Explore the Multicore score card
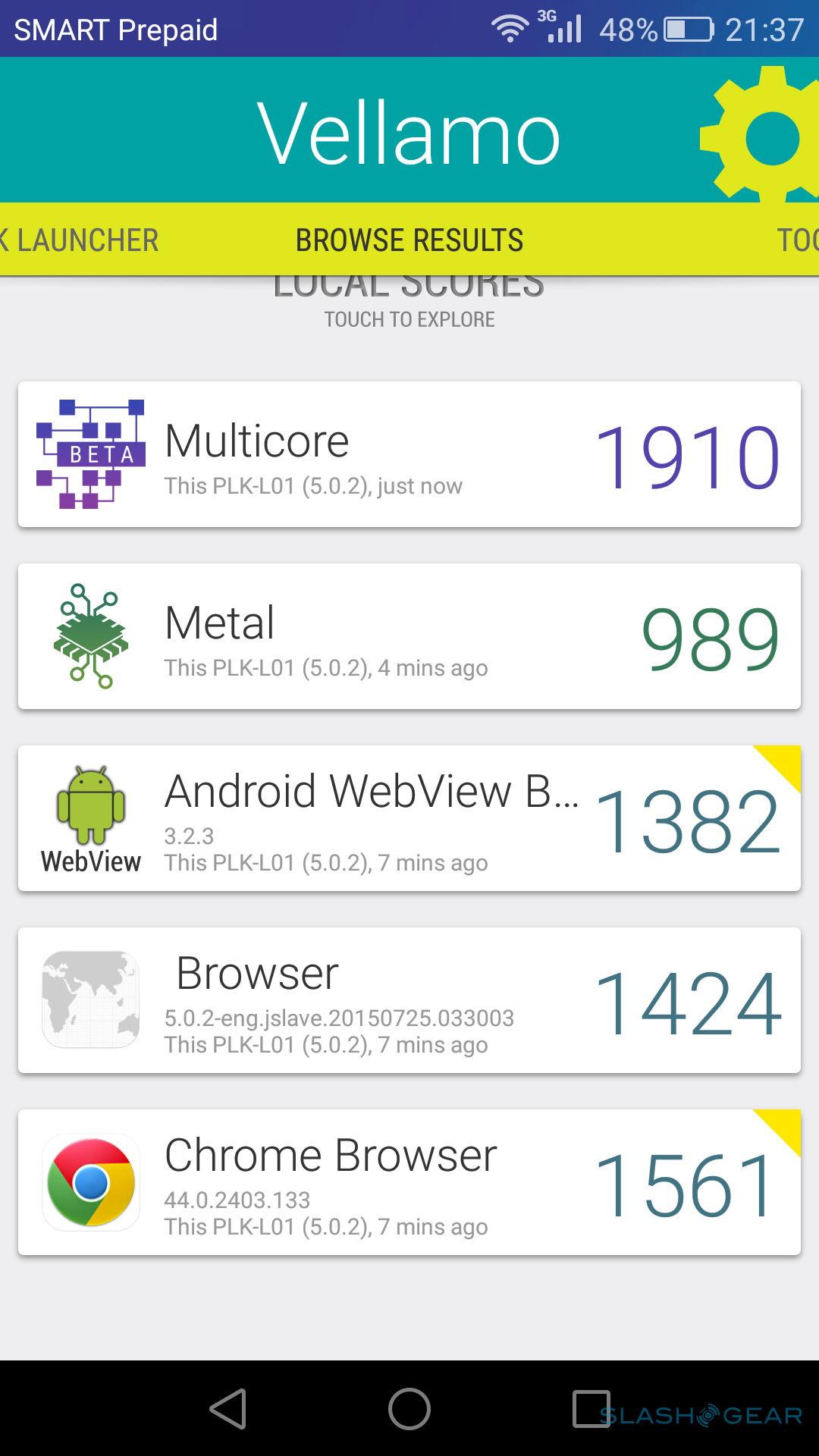Image resolution: width=819 pixels, height=1456 pixels. pyautogui.click(x=409, y=454)
